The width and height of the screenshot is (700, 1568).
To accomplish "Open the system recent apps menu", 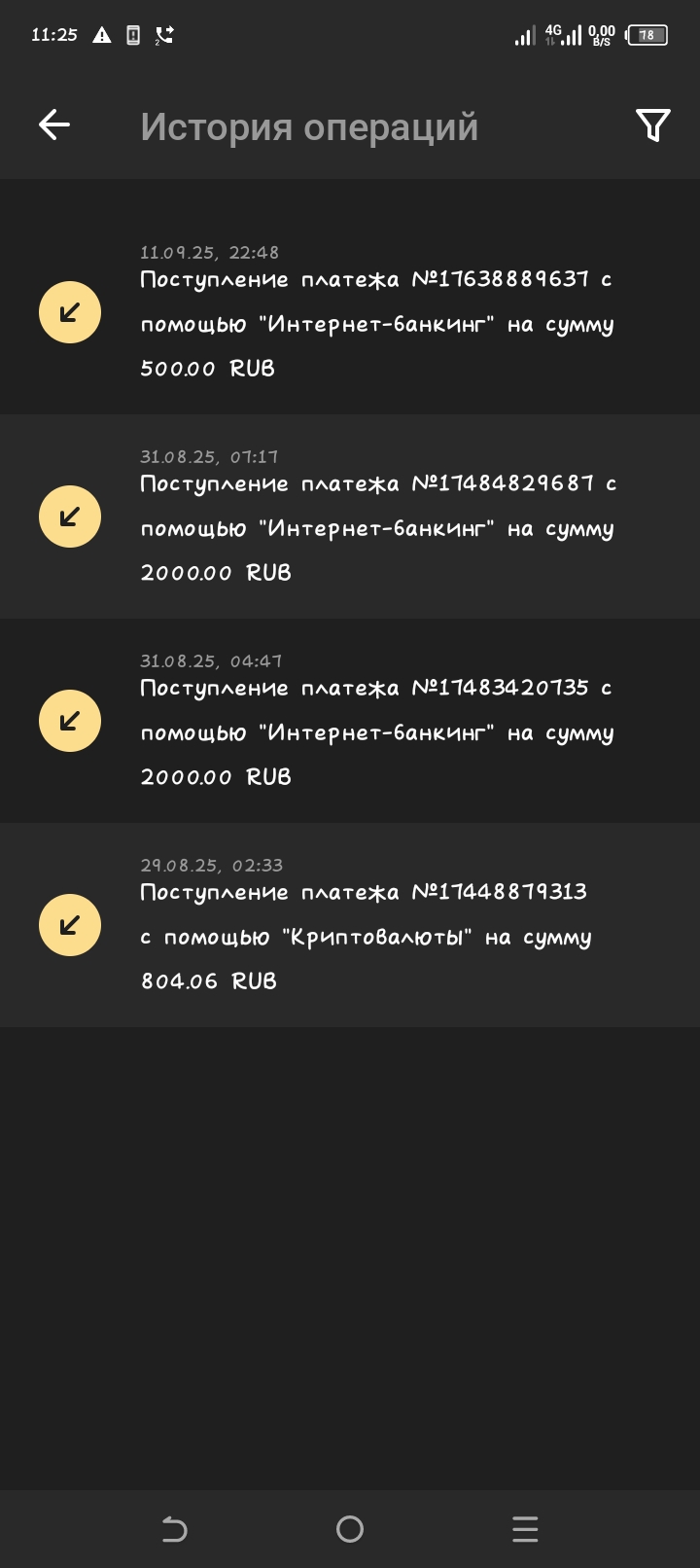I will 525,1529.
